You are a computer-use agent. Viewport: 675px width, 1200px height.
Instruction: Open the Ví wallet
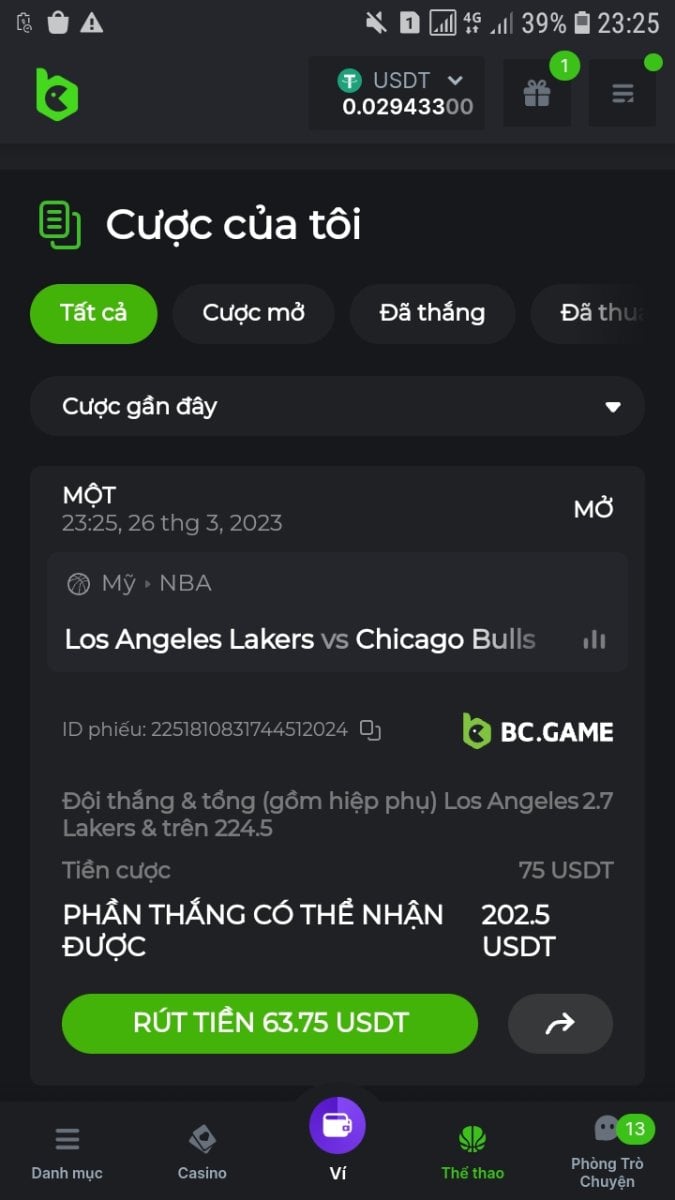[337, 1135]
